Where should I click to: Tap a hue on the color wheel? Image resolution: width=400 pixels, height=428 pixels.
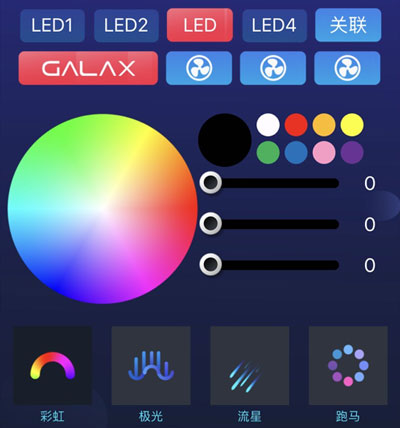pos(103,209)
